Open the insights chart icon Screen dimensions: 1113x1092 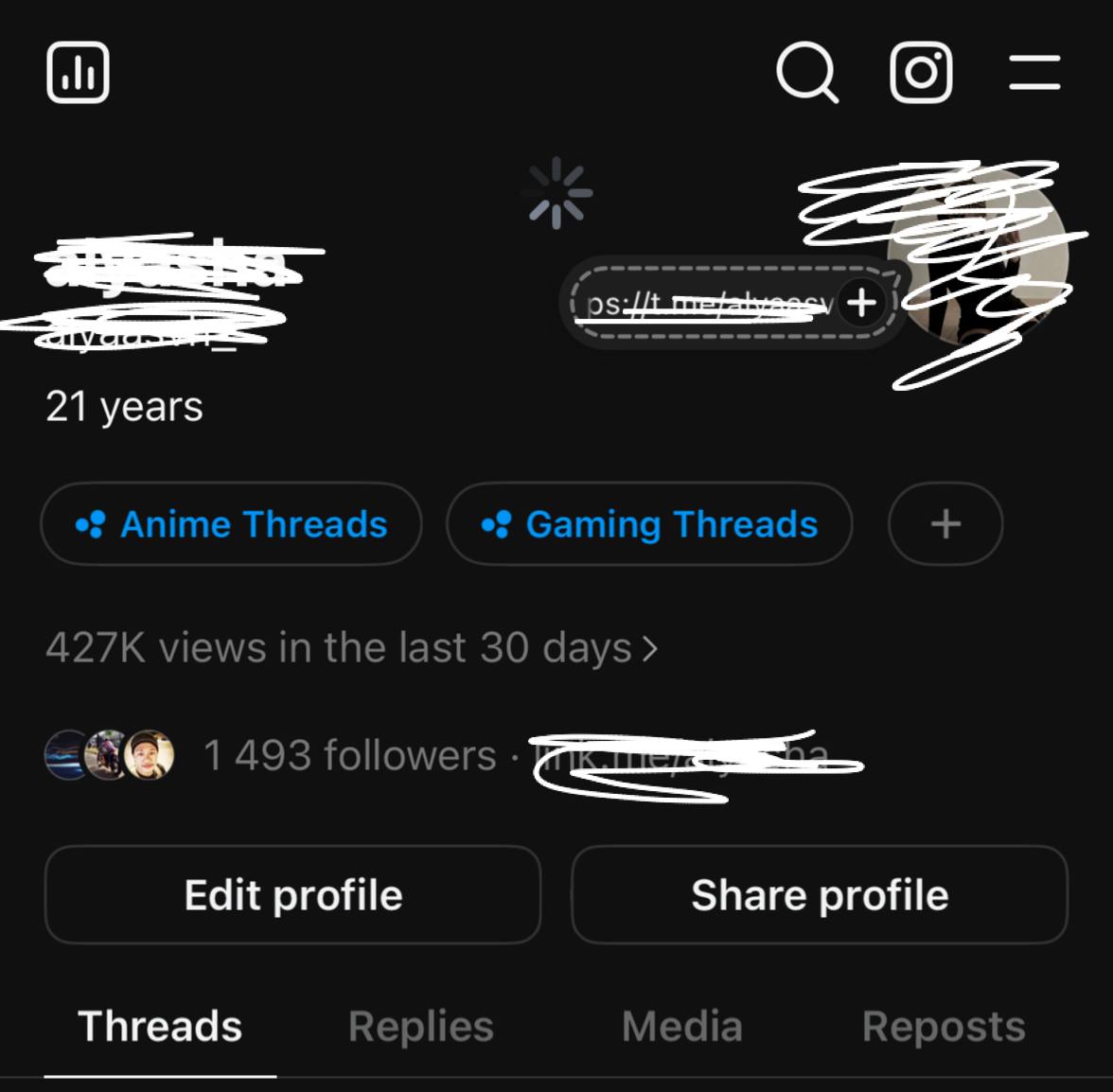pyautogui.click(x=78, y=73)
